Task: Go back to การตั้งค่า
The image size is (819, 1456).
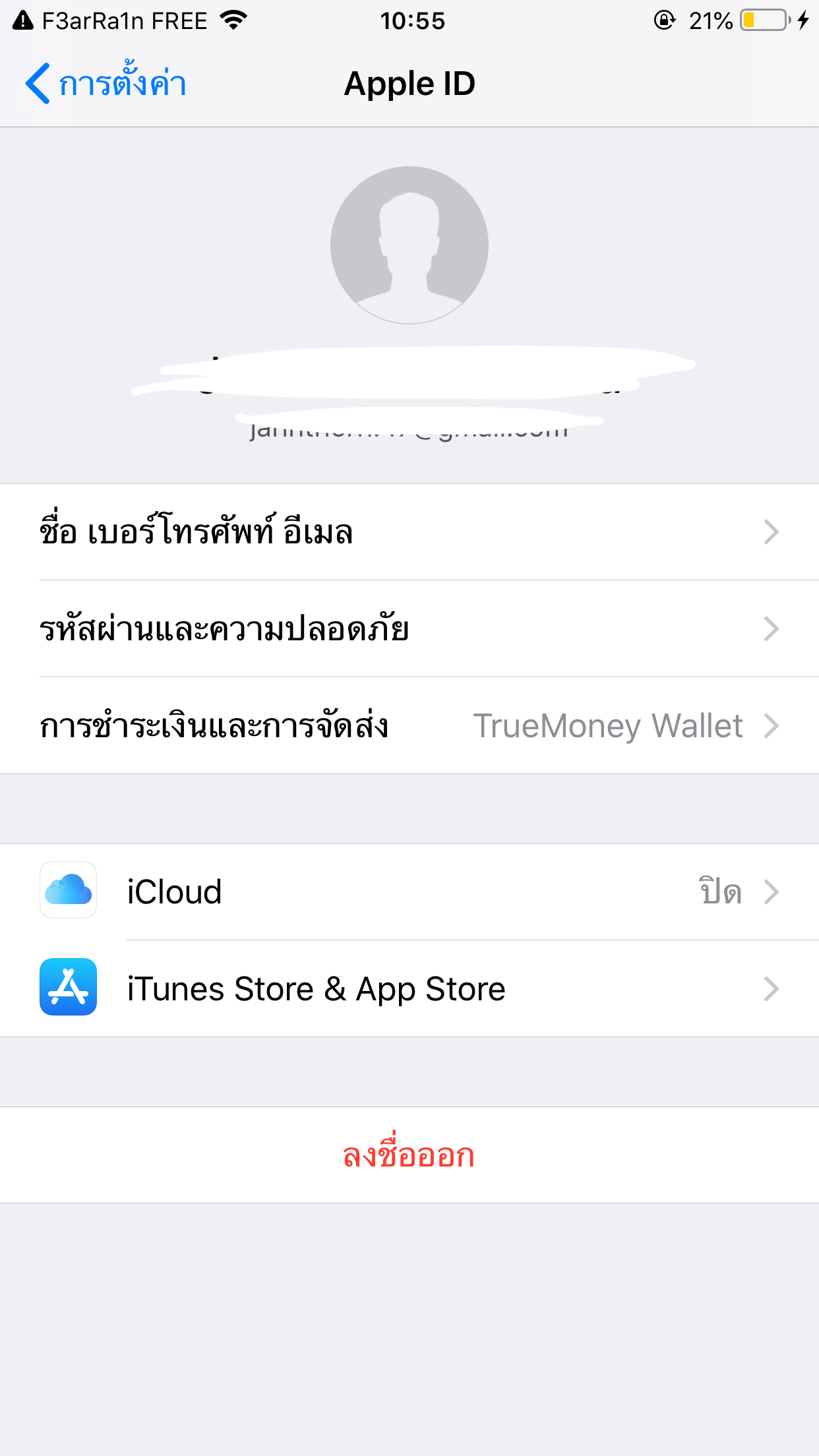Action: 106,84
